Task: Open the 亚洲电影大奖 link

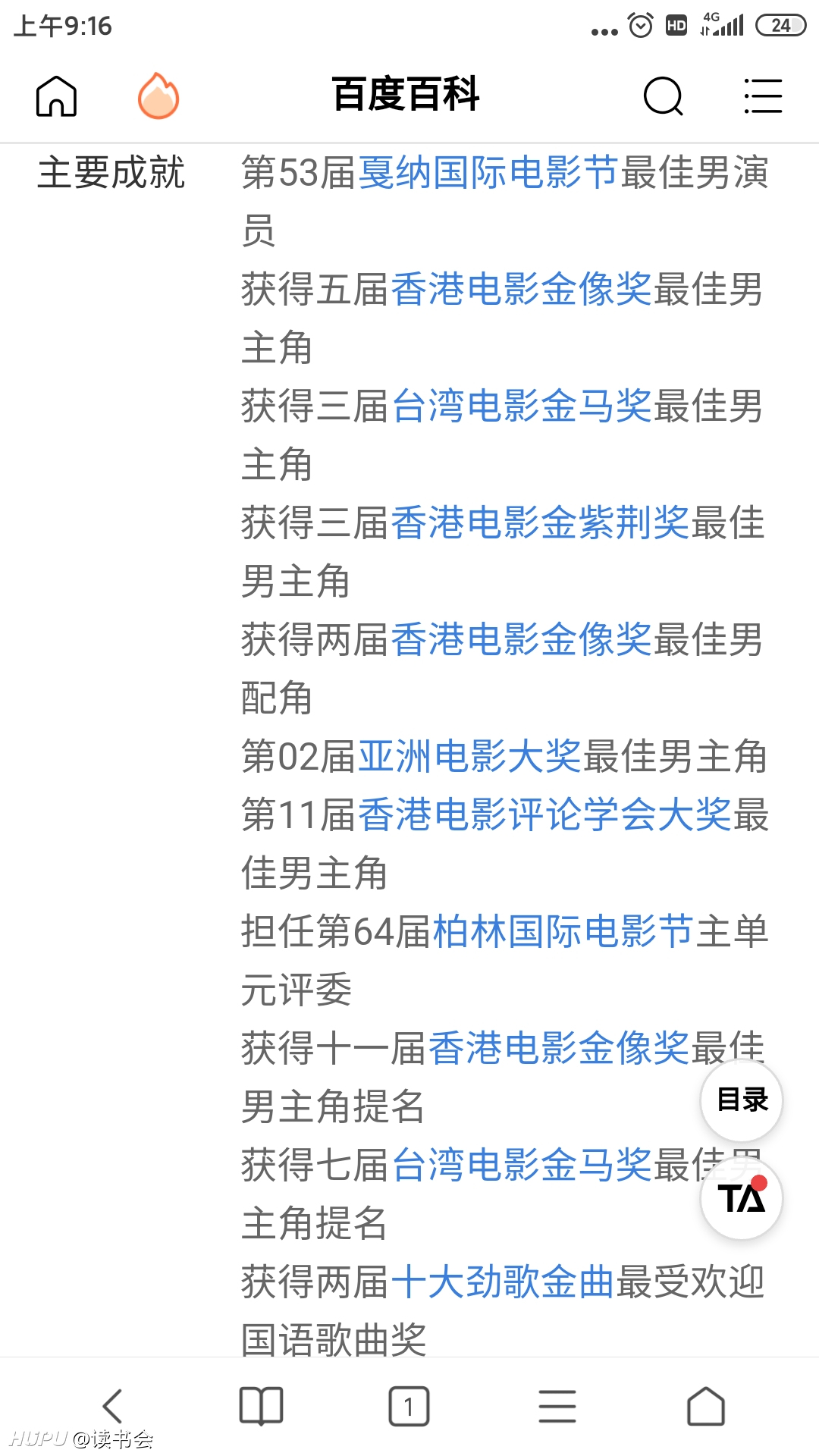Action: point(469,756)
